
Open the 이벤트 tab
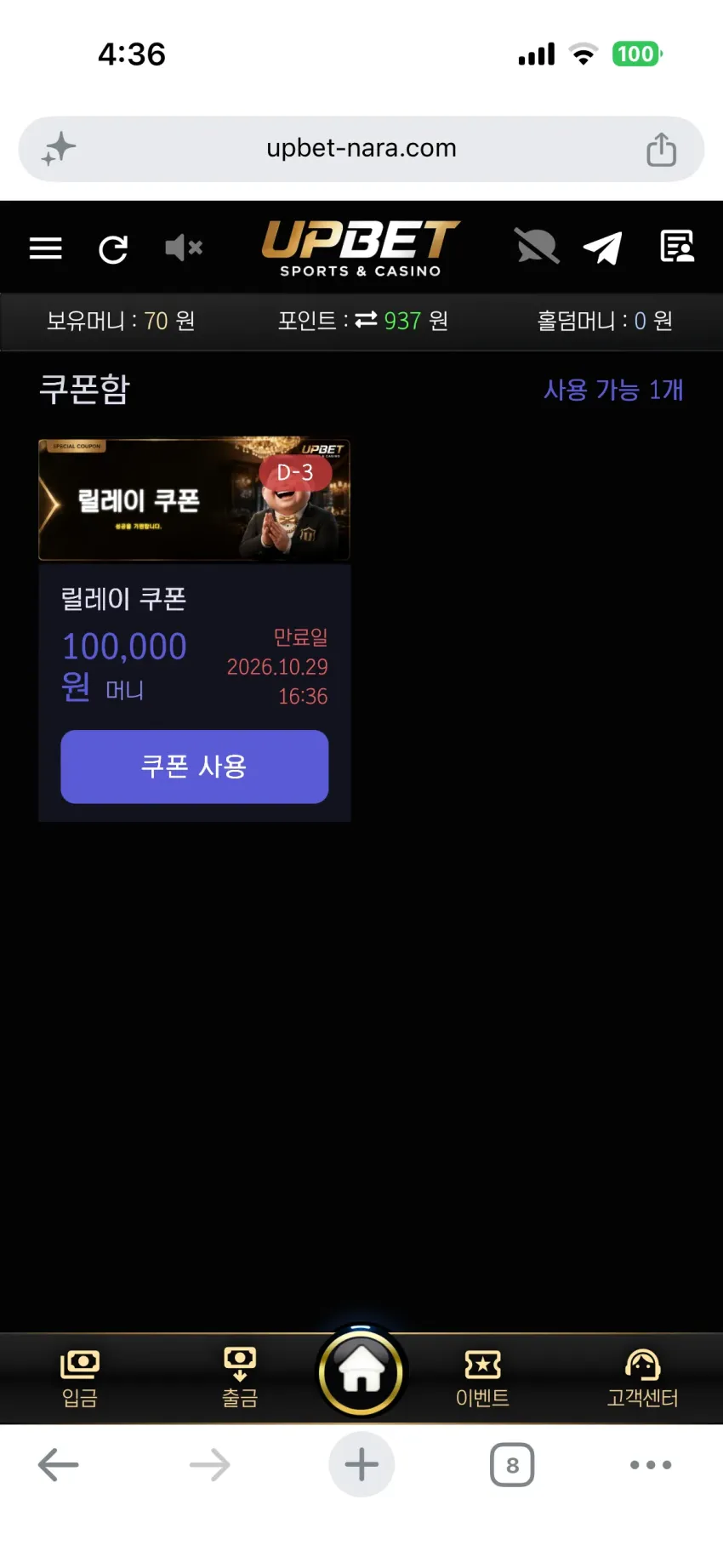(x=482, y=1378)
